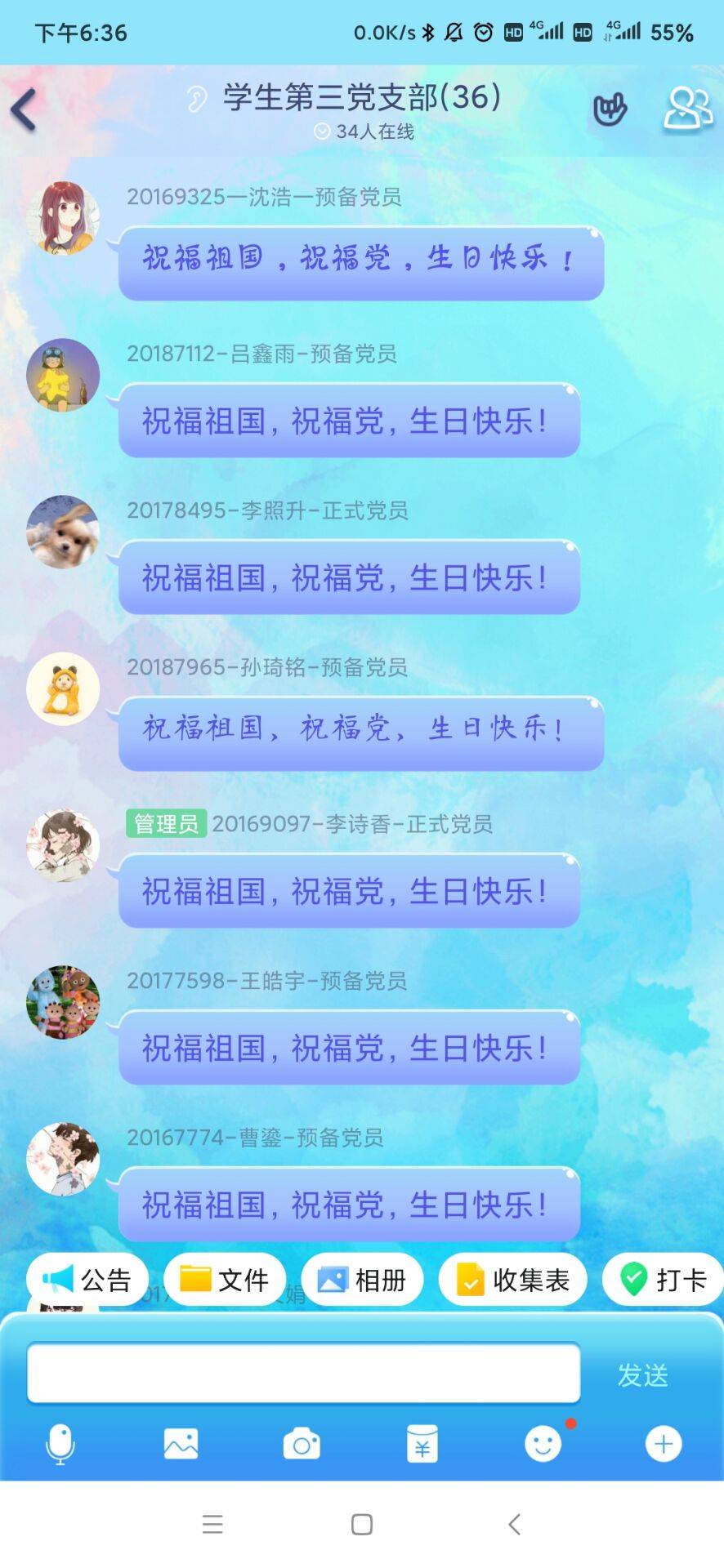Start voice input with microphone icon
The width and height of the screenshot is (724, 1568).
pos(60,1444)
